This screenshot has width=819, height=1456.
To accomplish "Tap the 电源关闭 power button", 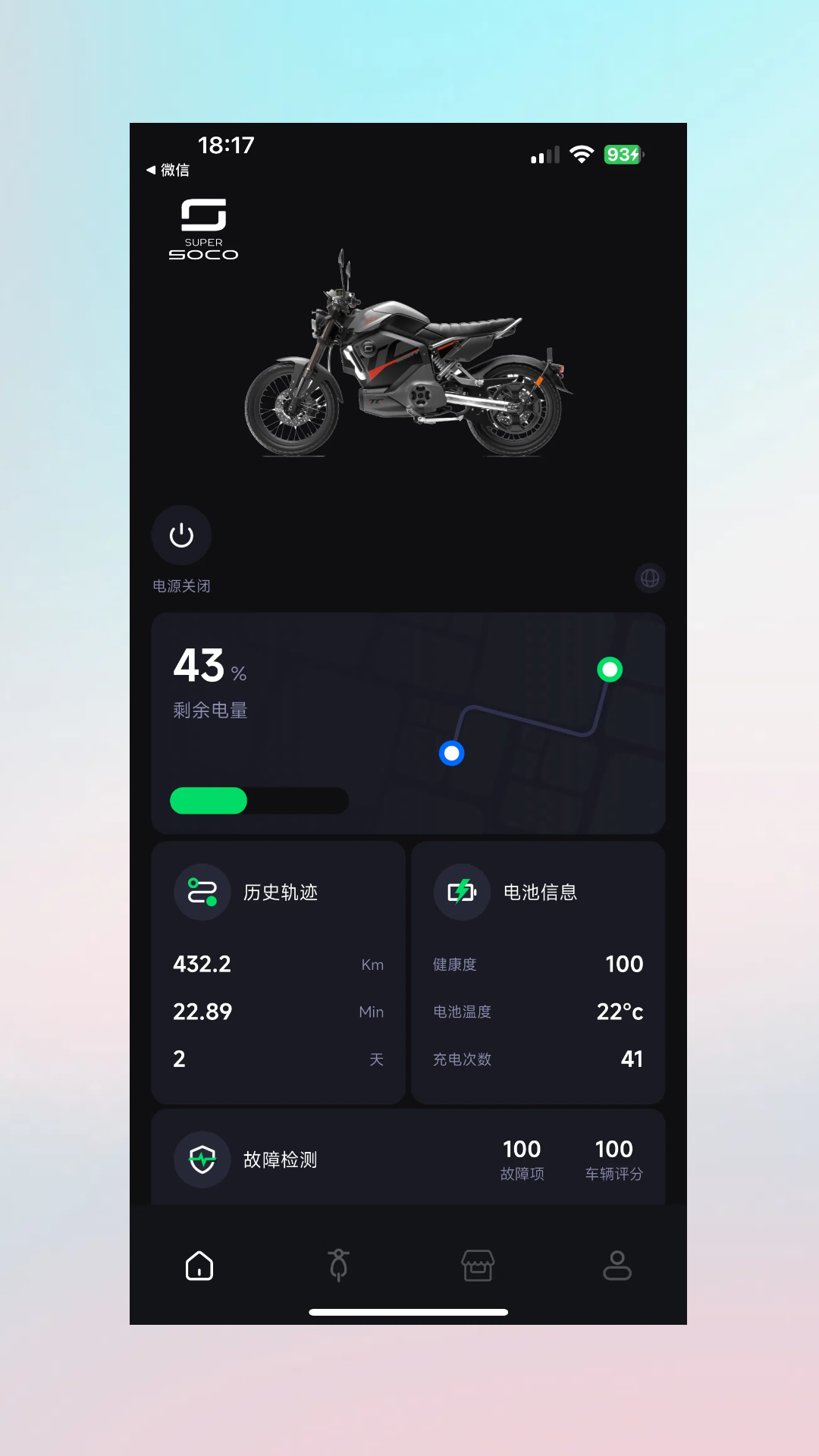I will tap(181, 535).
